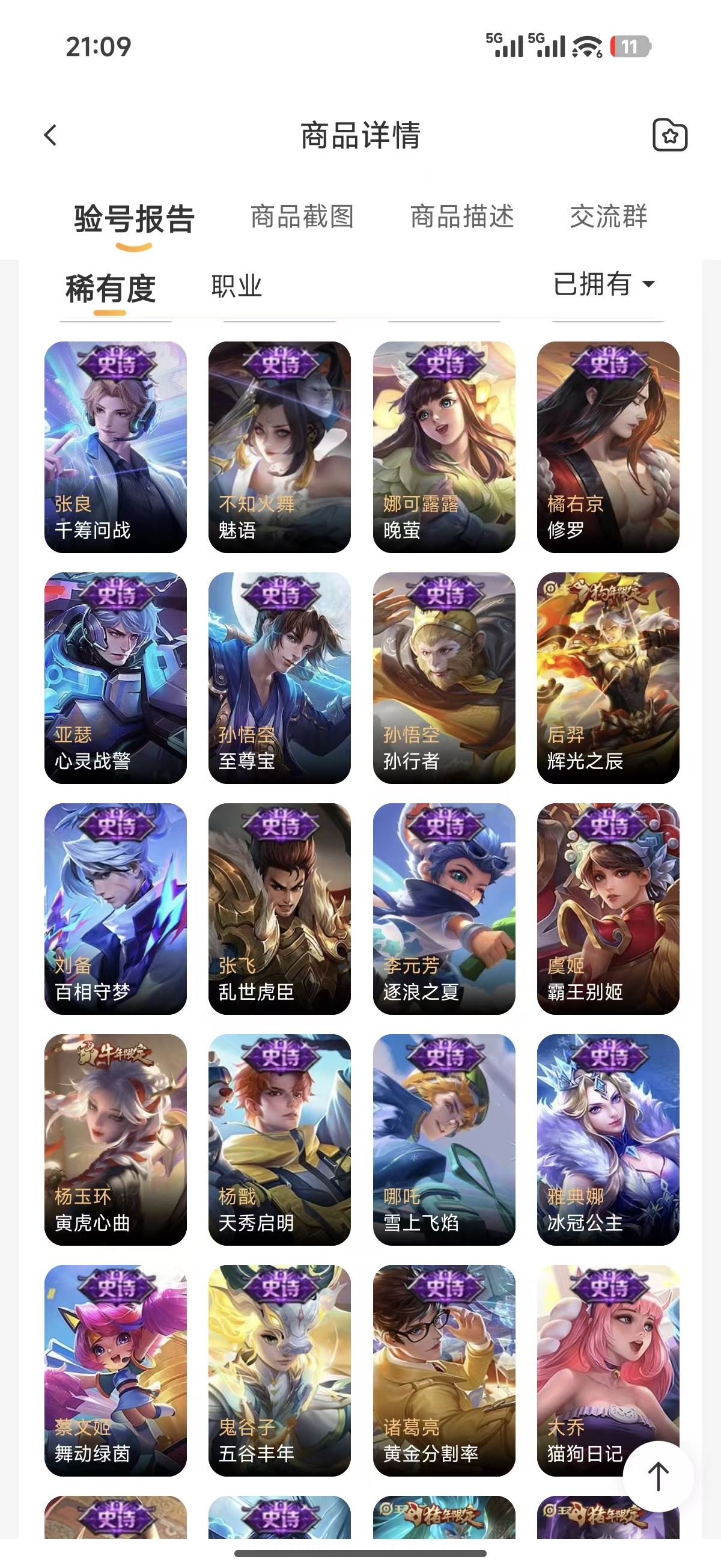Switch to the 职业 sub-tab
This screenshot has width=721, height=1568.
(x=236, y=286)
